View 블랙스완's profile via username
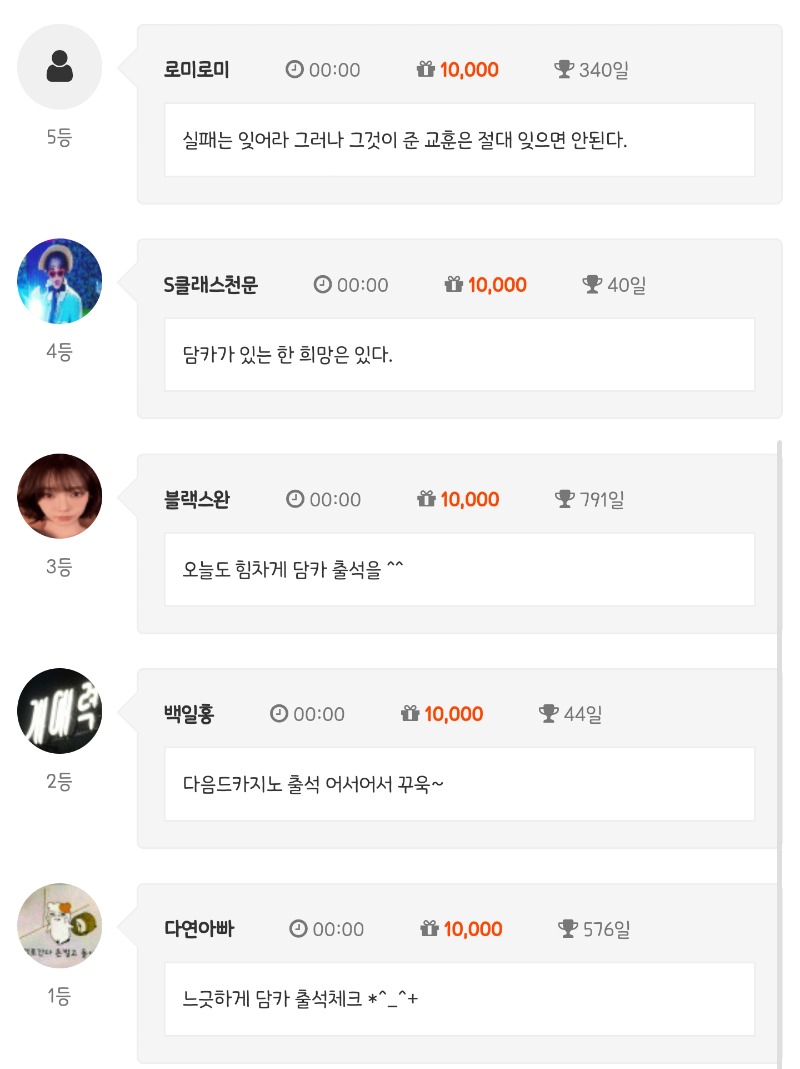This screenshot has height=1069, width=800. point(196,499)
